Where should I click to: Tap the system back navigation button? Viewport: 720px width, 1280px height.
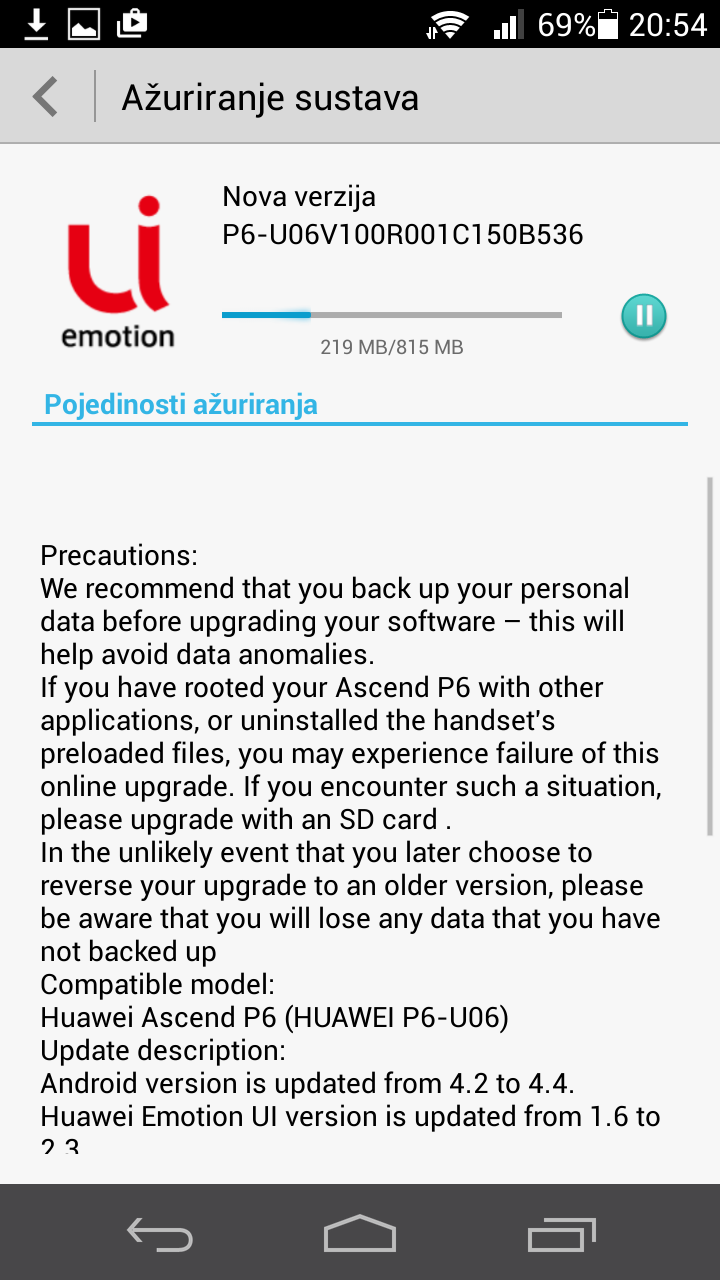pos(160,1234)
